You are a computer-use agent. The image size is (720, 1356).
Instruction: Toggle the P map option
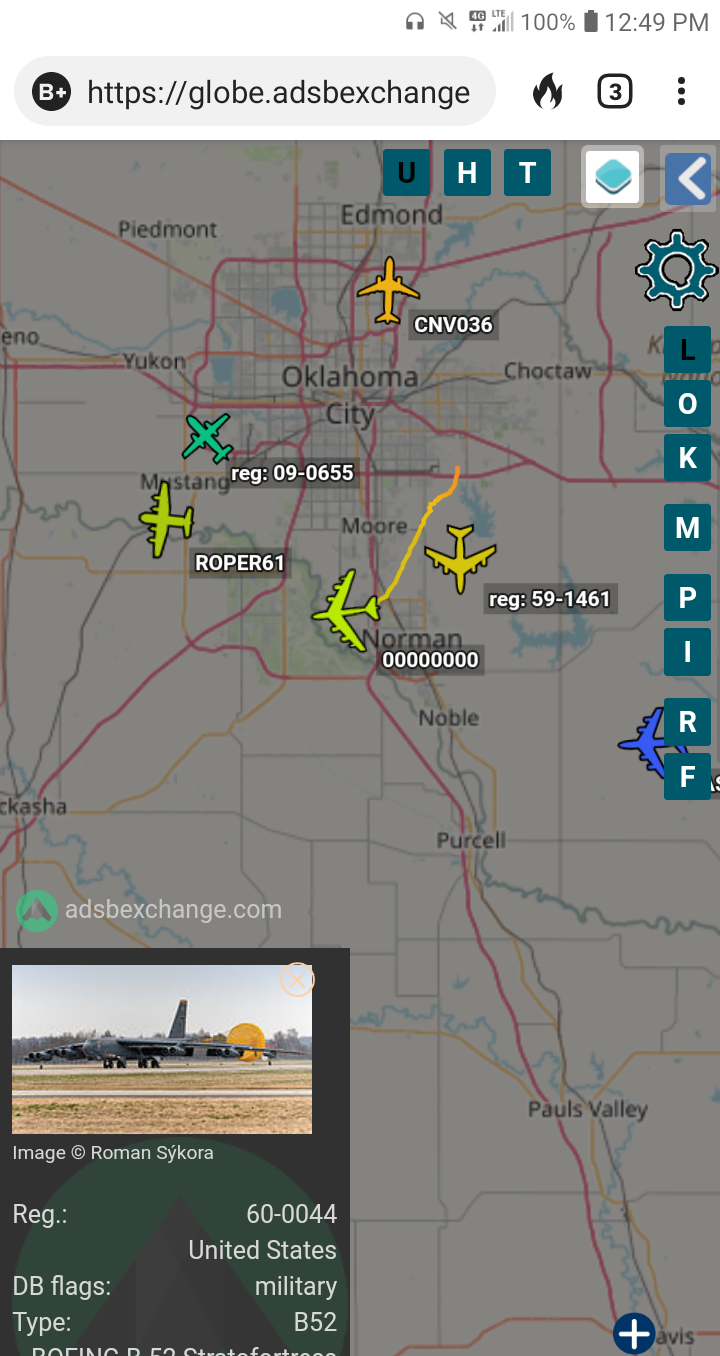coord(687,598)
